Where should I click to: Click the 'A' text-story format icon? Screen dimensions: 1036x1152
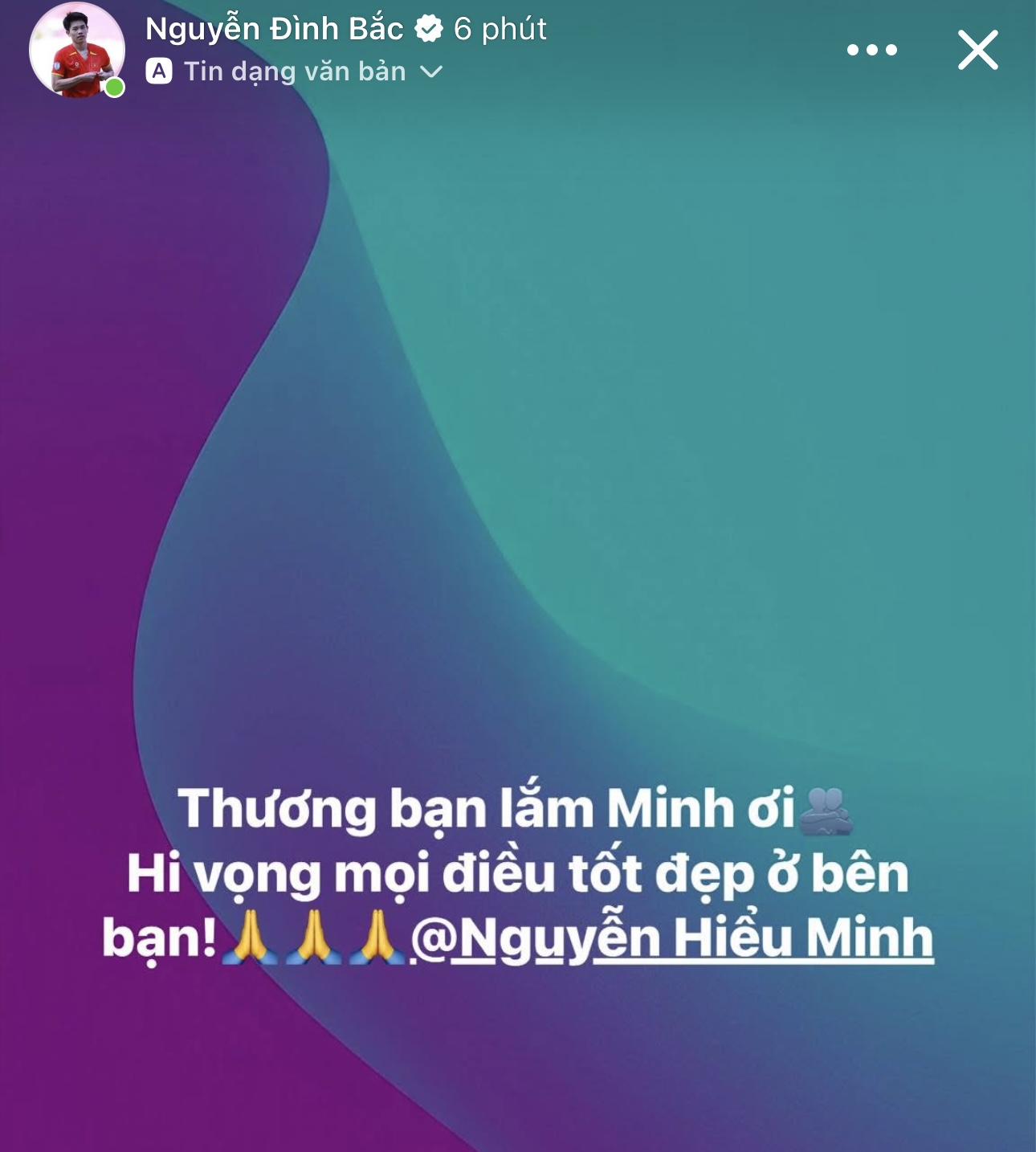click(160, 71)
